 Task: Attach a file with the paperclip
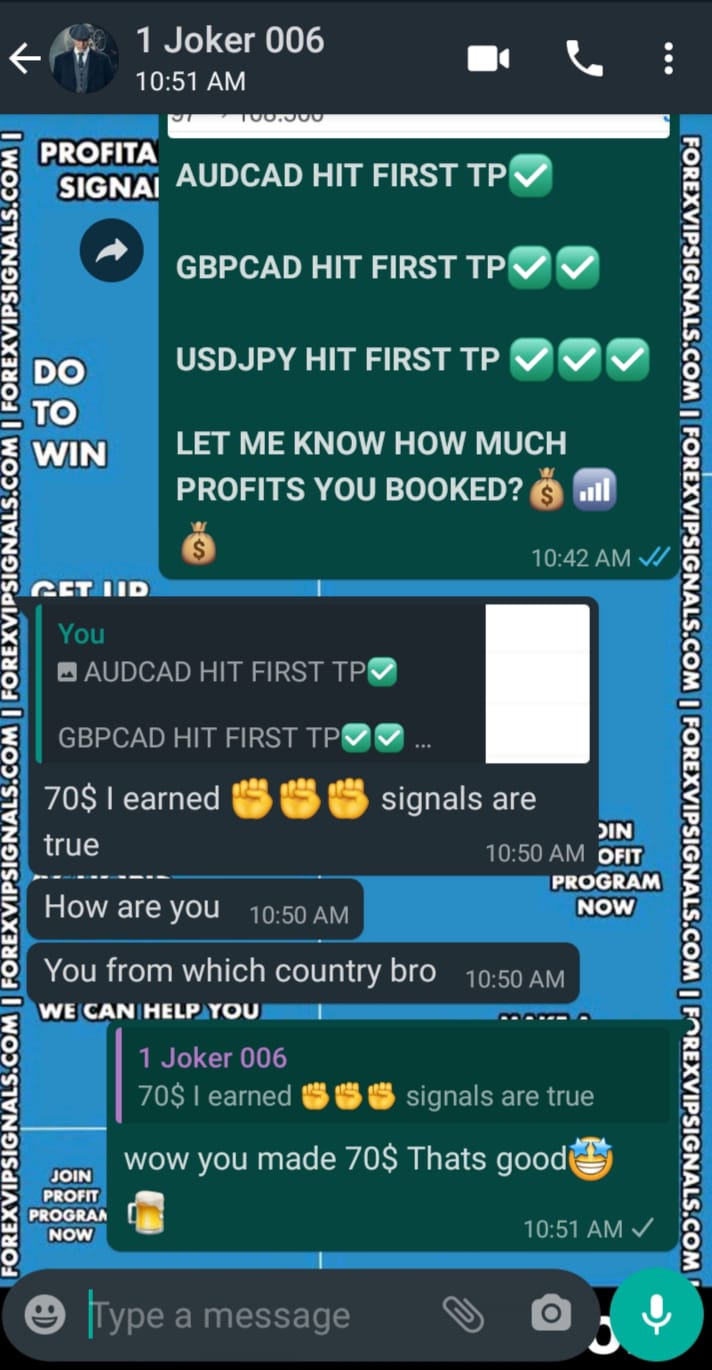pos(463,1315)
